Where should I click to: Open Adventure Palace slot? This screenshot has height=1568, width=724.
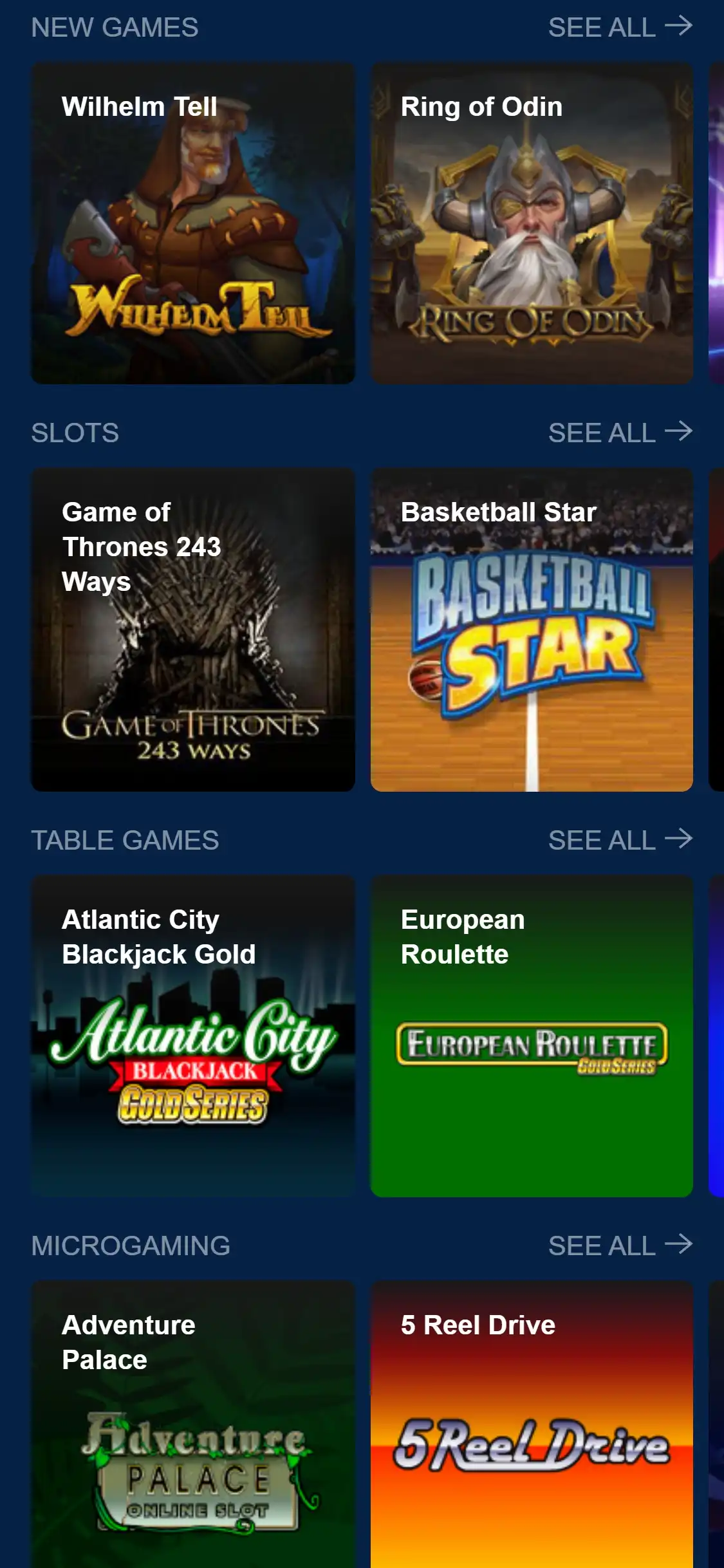(193, 1424)
